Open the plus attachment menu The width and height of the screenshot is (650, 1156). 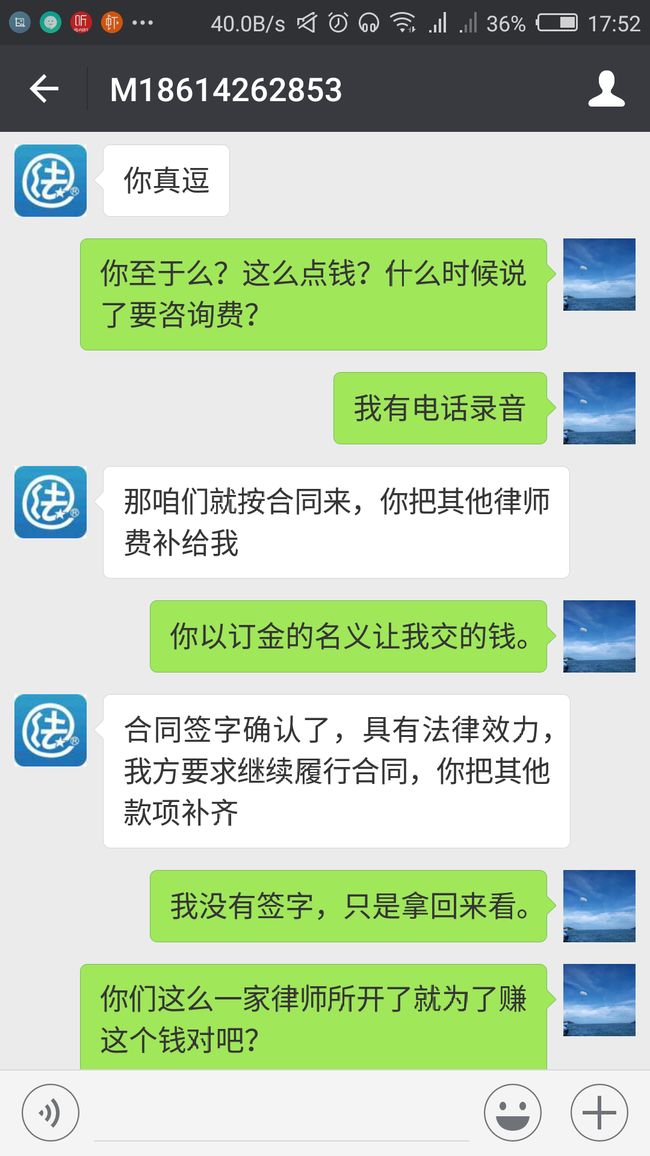point(599,1113)
